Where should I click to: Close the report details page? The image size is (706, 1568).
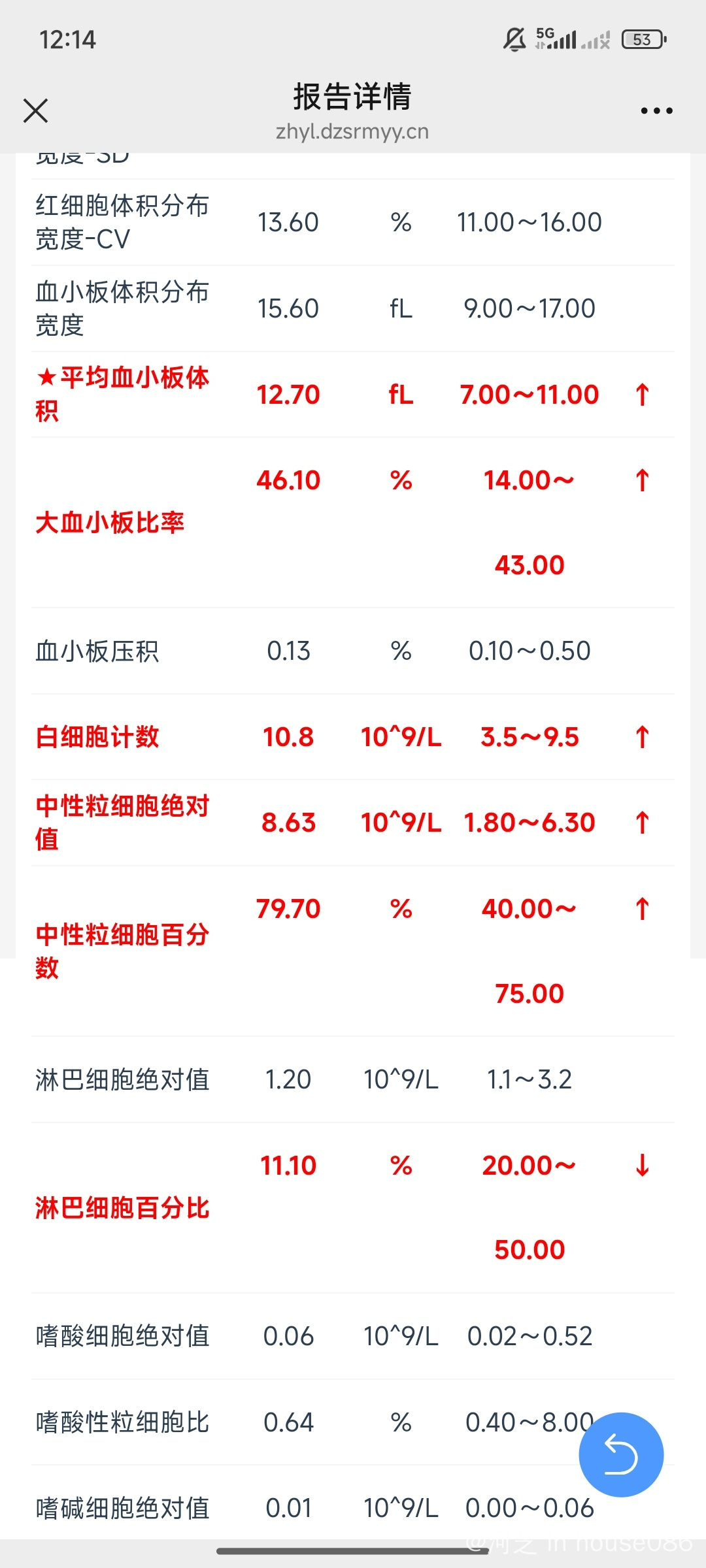36,110
